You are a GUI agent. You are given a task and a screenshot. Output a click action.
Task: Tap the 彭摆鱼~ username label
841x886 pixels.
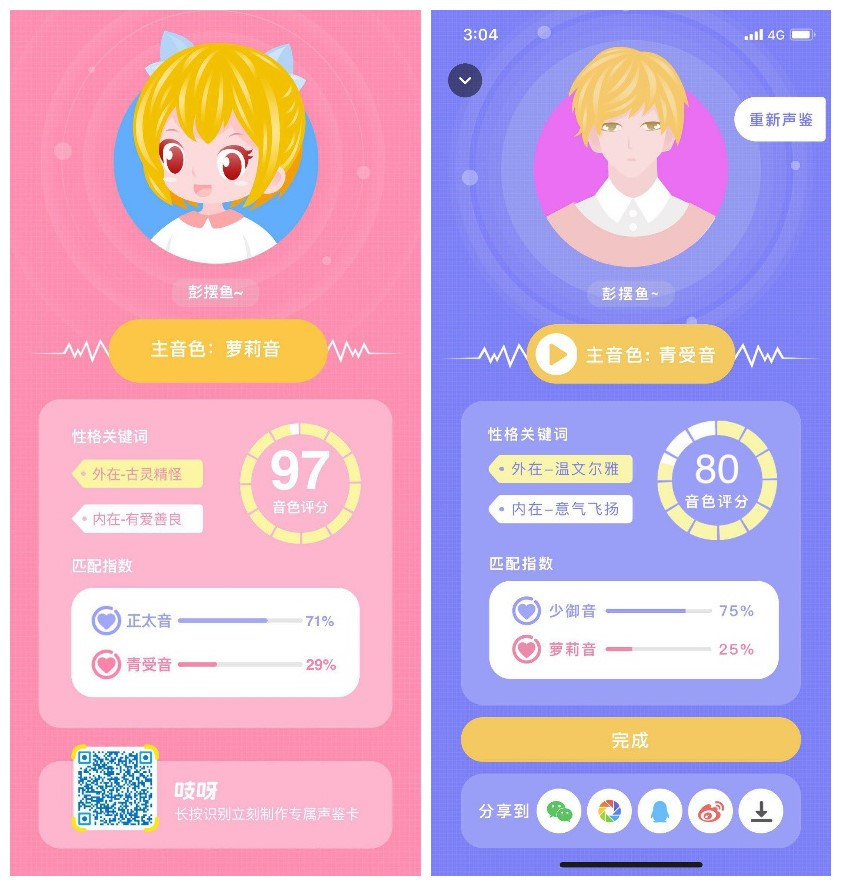pyautogui.click(x=216, y=292)
